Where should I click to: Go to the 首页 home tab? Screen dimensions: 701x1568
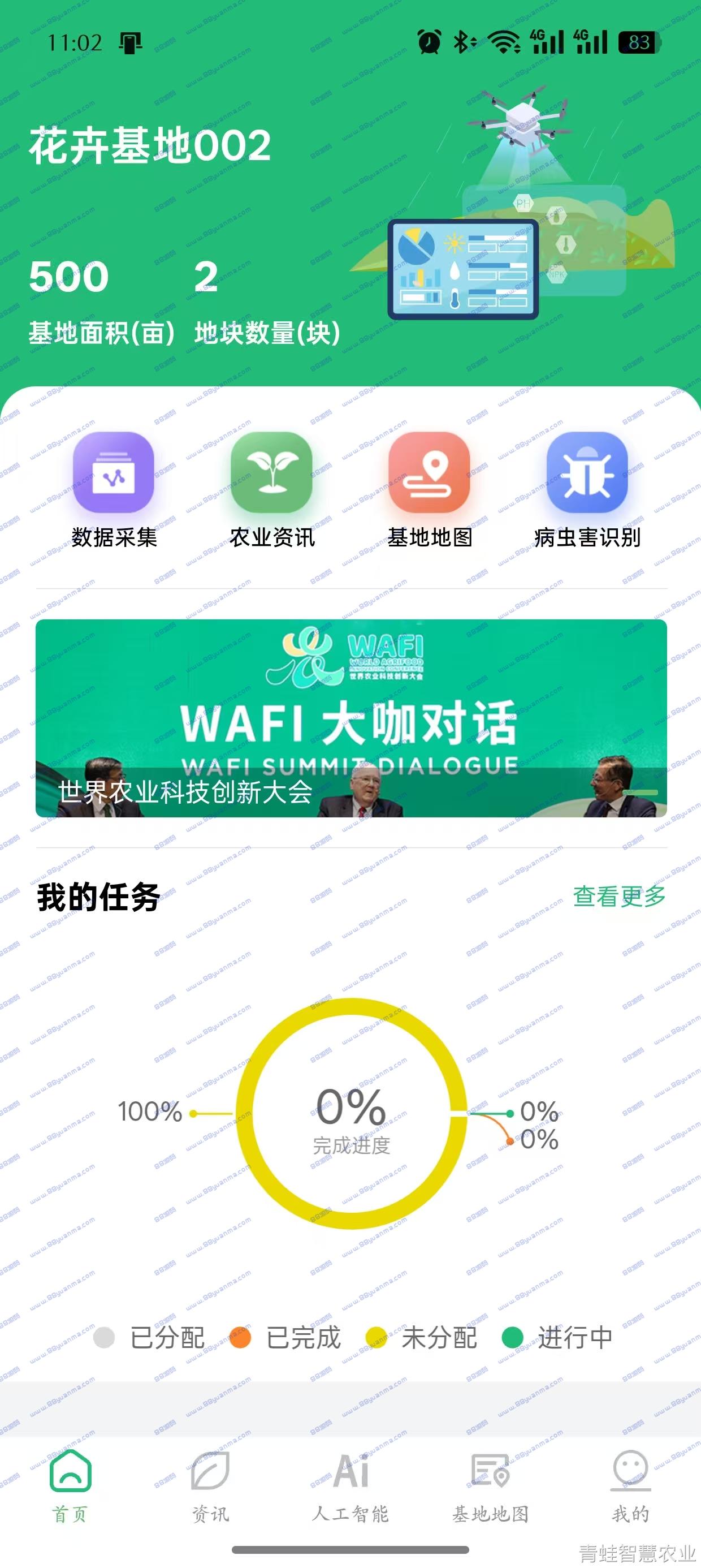(x=71, y=1486)
